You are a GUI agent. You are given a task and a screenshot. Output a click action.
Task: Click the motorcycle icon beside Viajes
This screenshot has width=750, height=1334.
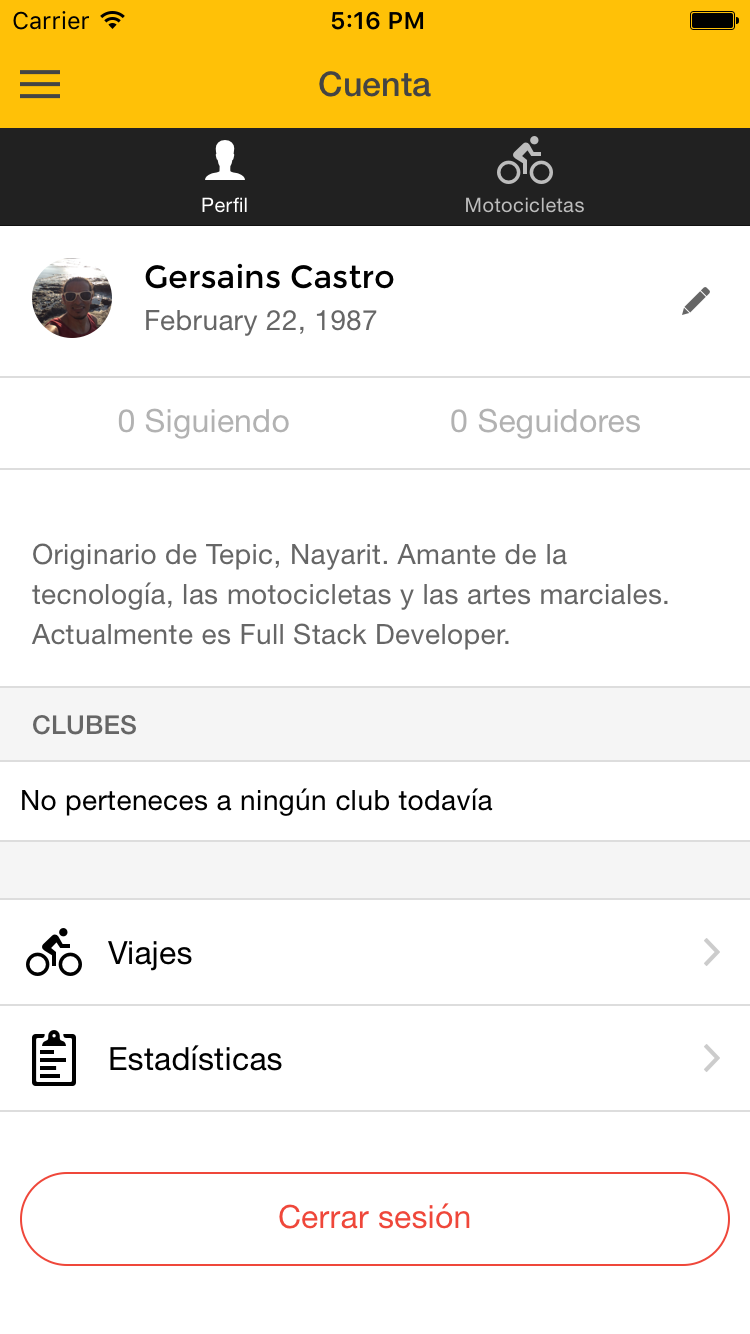tap(53, 952)
